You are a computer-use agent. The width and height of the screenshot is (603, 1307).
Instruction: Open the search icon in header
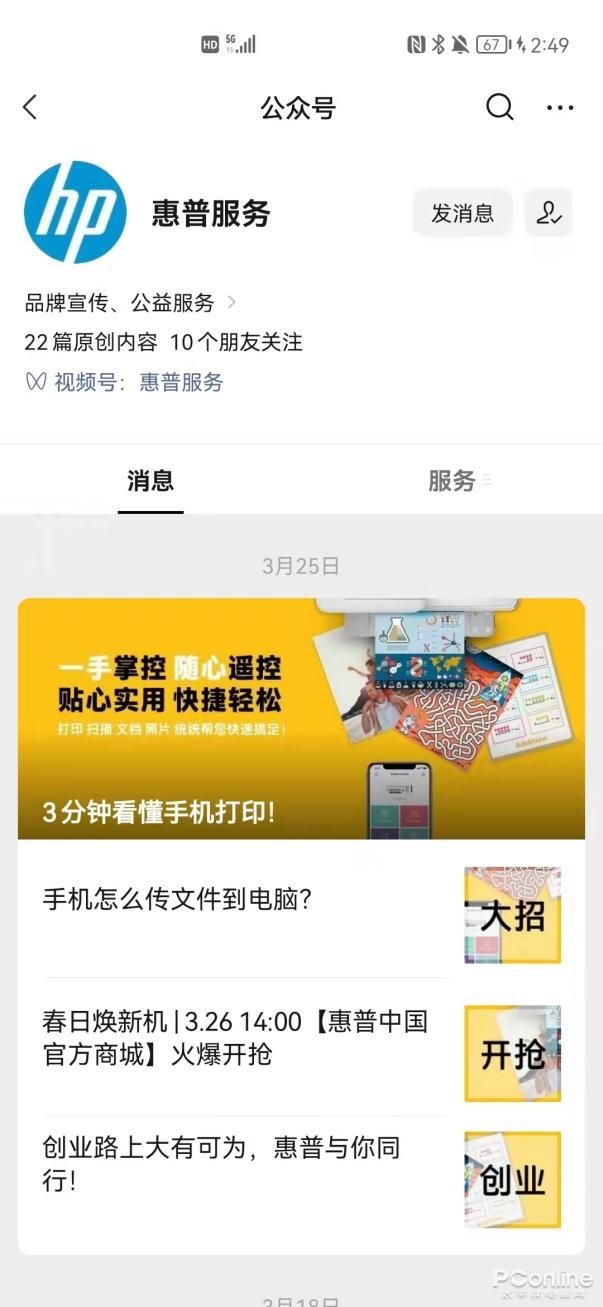[499, 107]
